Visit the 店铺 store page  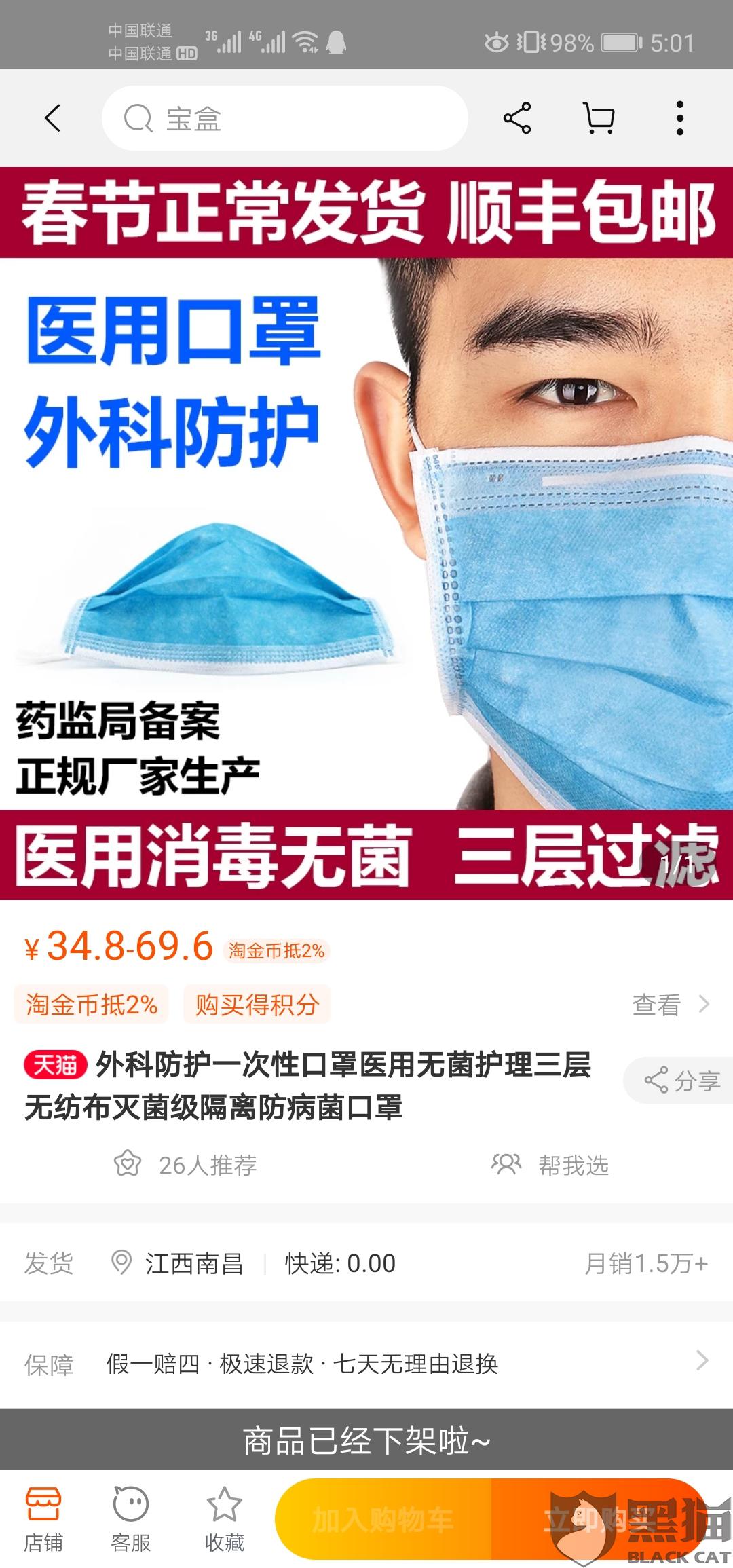click(43, 1519)
